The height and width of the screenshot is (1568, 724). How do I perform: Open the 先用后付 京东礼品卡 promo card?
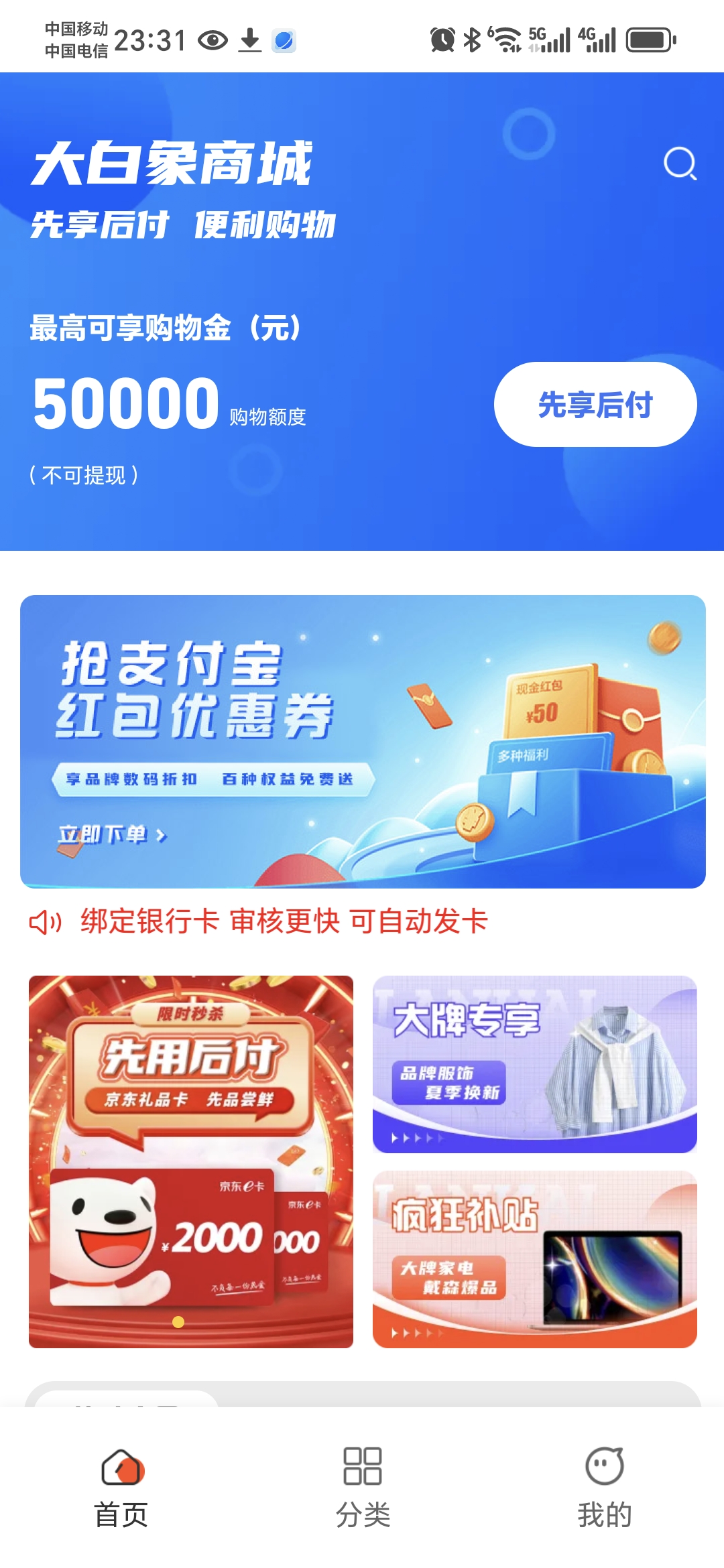pyautogui.click(x=191, y=1162)
